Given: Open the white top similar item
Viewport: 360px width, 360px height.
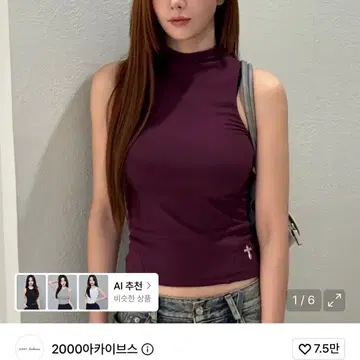Looking at the screenshot, I should 93,292.
